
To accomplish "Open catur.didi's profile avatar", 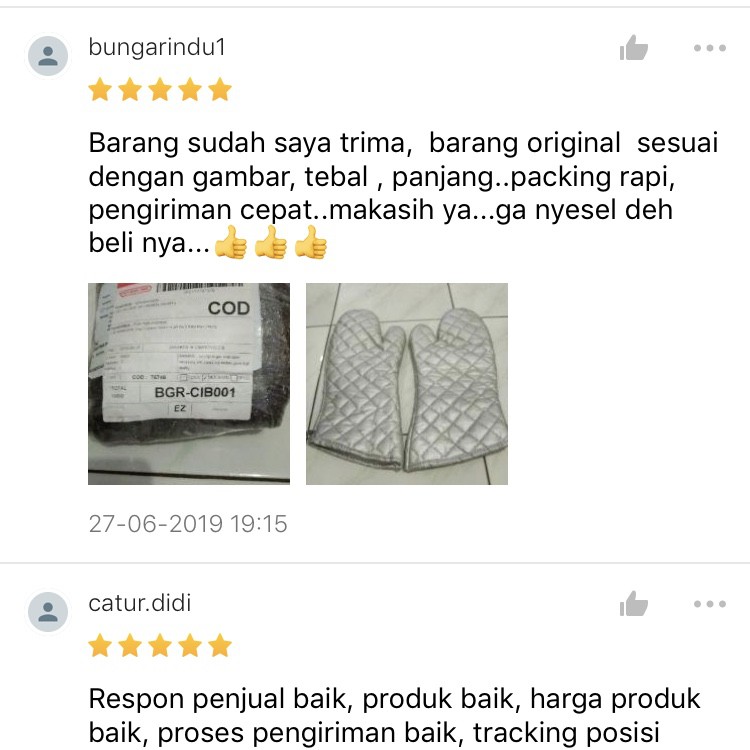I will point(48,610).
